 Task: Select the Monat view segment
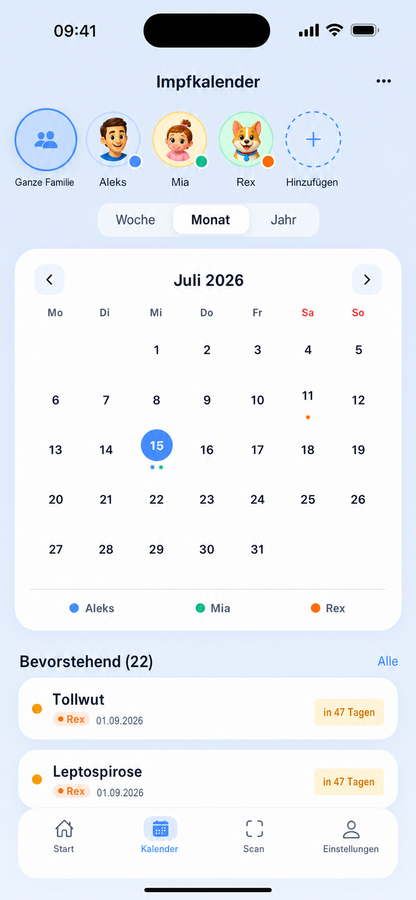tap(211, 220)
